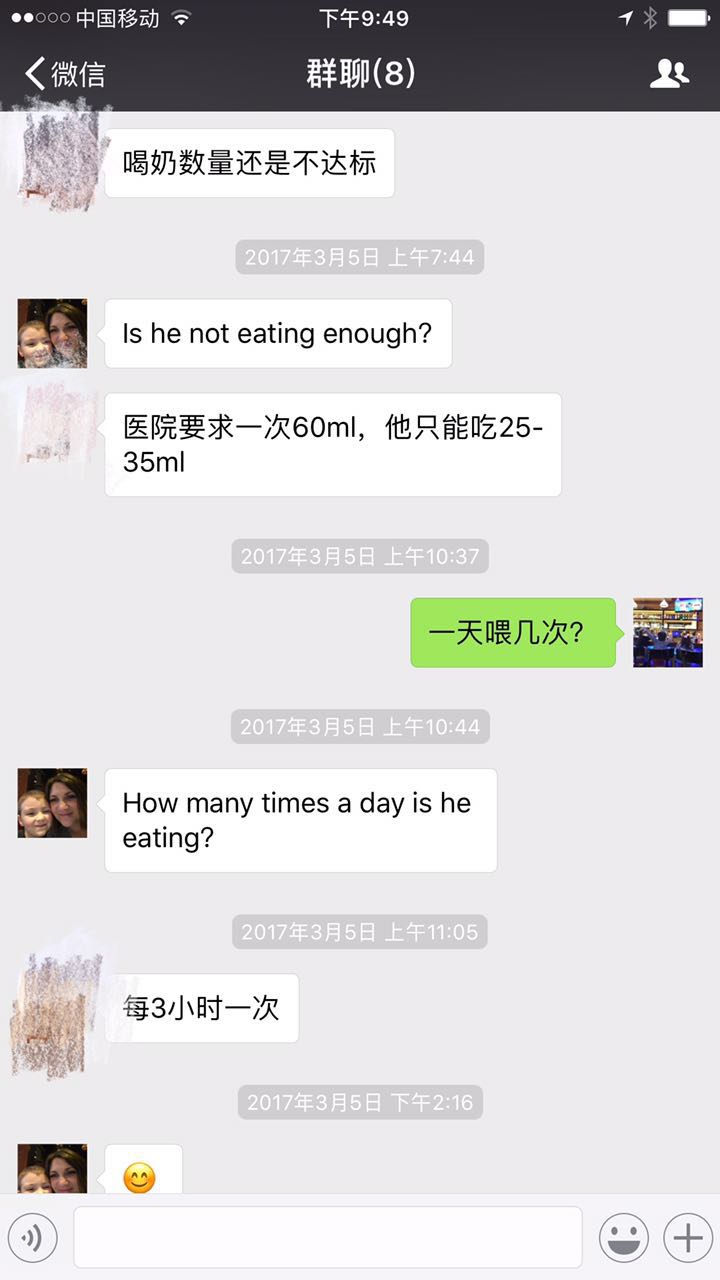Switch to voice message input
720x1280 pixels.
pyautogui.click(x=33, y=1239)
